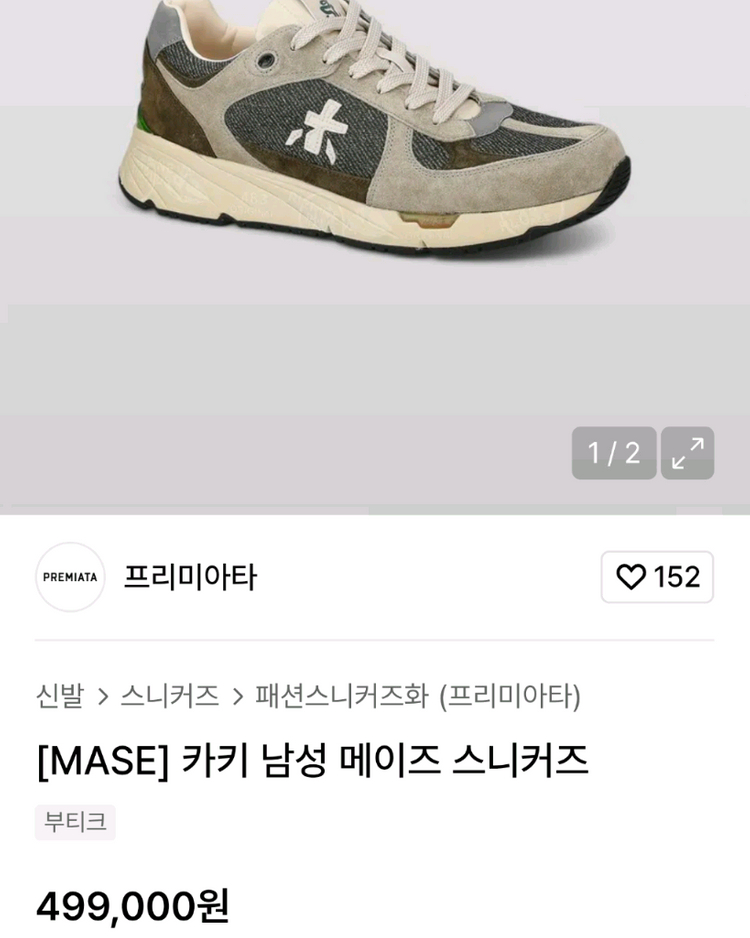Select the PREMIATA brand logo circle
The width and height of the screenshot is (750, 938).
pyautogui.click(x=68, y=577)
